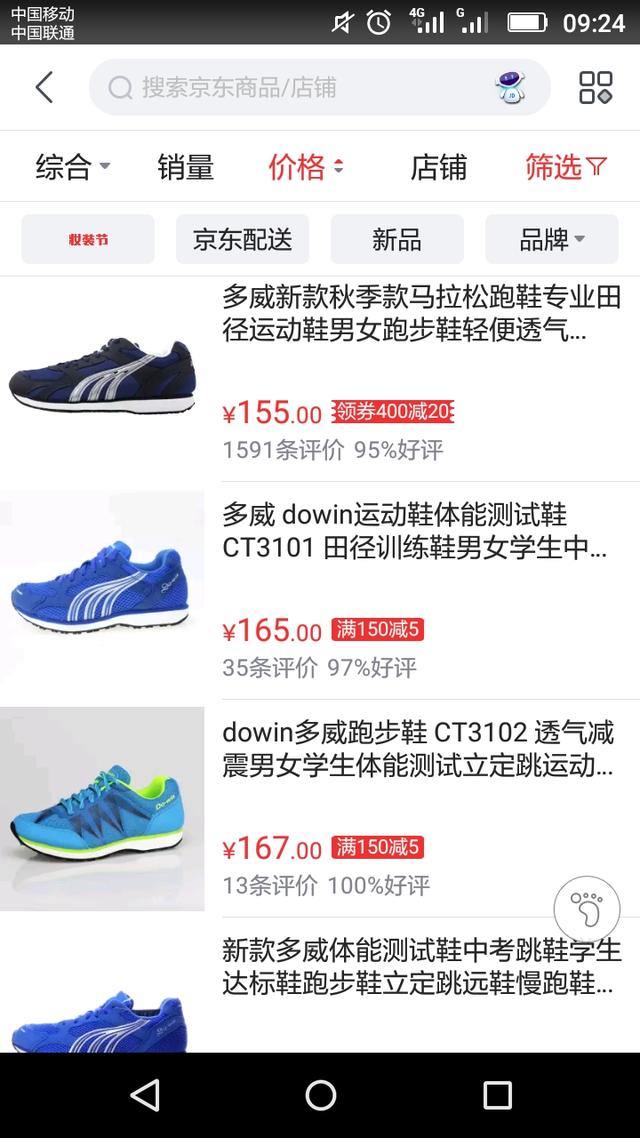Select the red festival promotion chip

[x=88, y=240]
